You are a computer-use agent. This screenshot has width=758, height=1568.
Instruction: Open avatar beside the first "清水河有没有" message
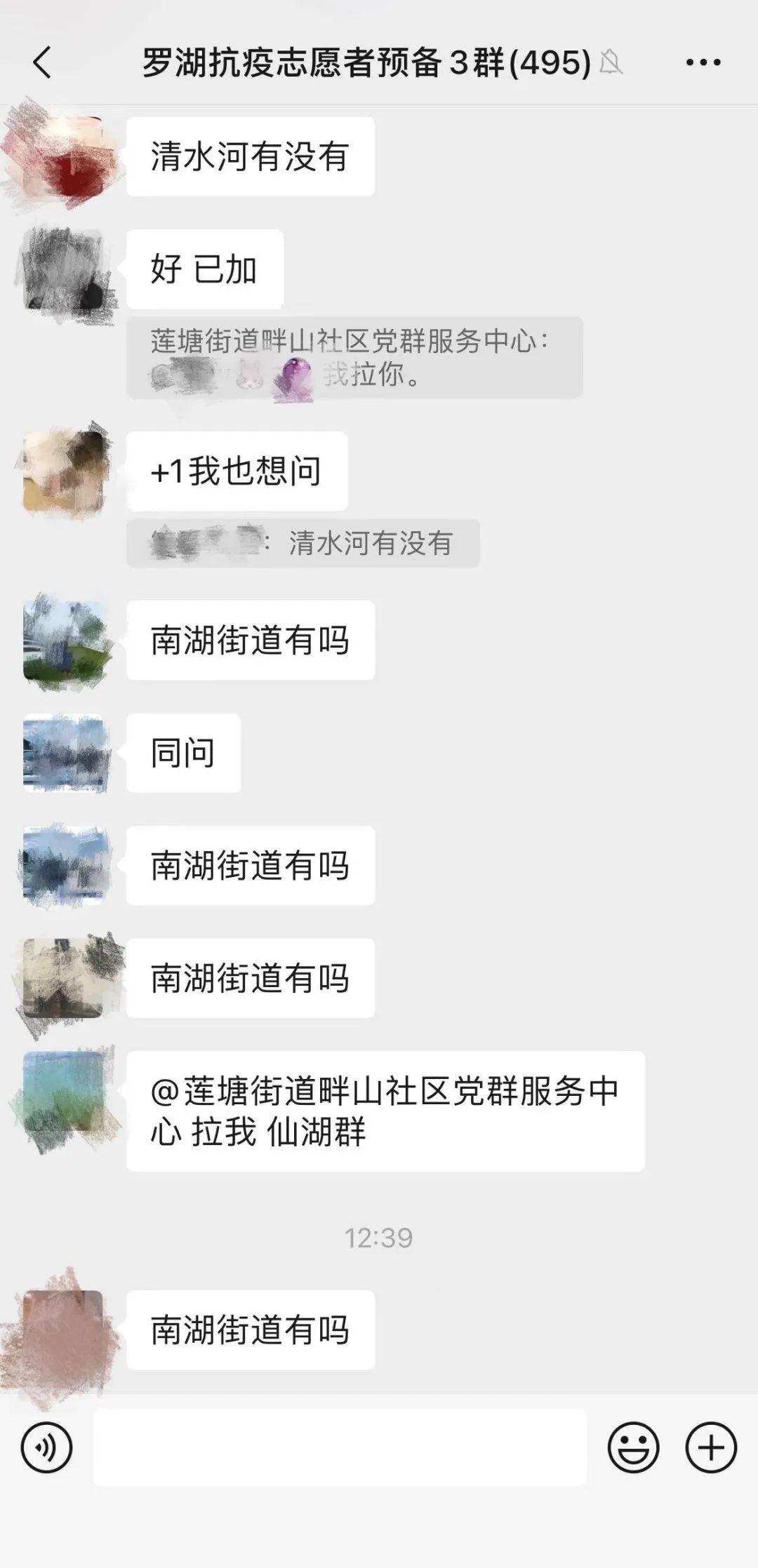[x=63, y=156]
